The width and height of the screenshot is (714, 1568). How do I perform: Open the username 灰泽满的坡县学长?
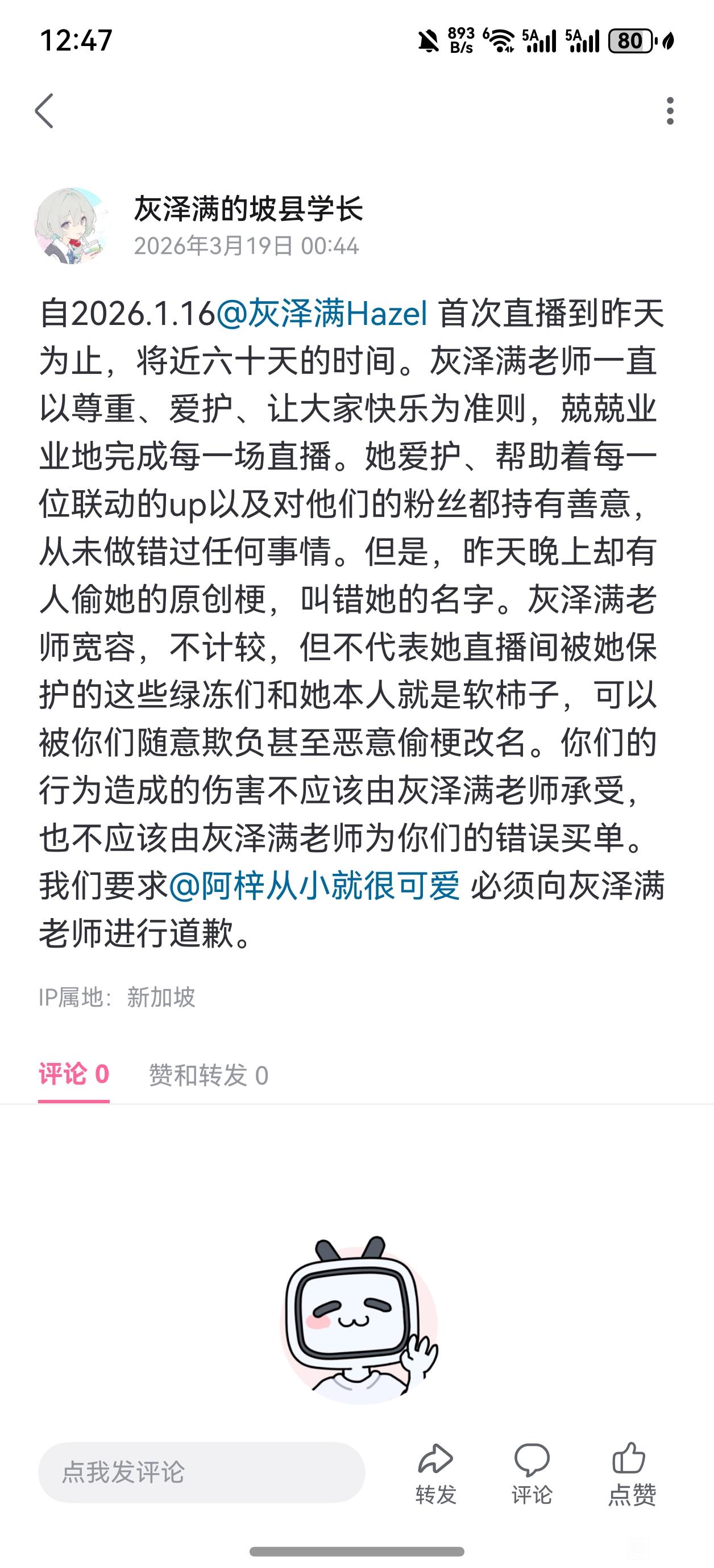point(248,209)
